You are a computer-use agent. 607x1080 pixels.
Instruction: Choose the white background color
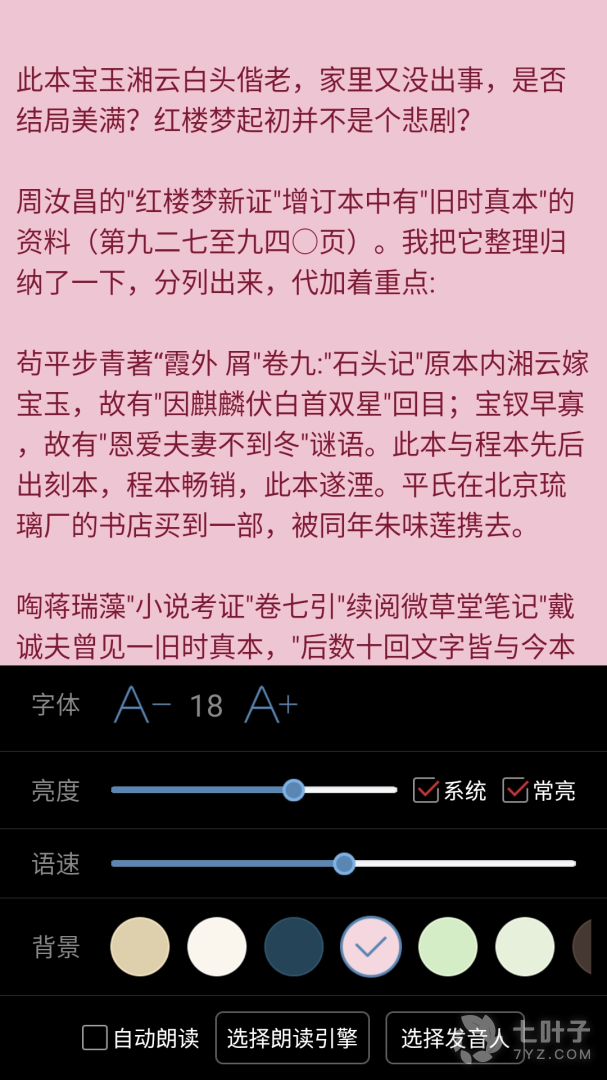(217, 947)
